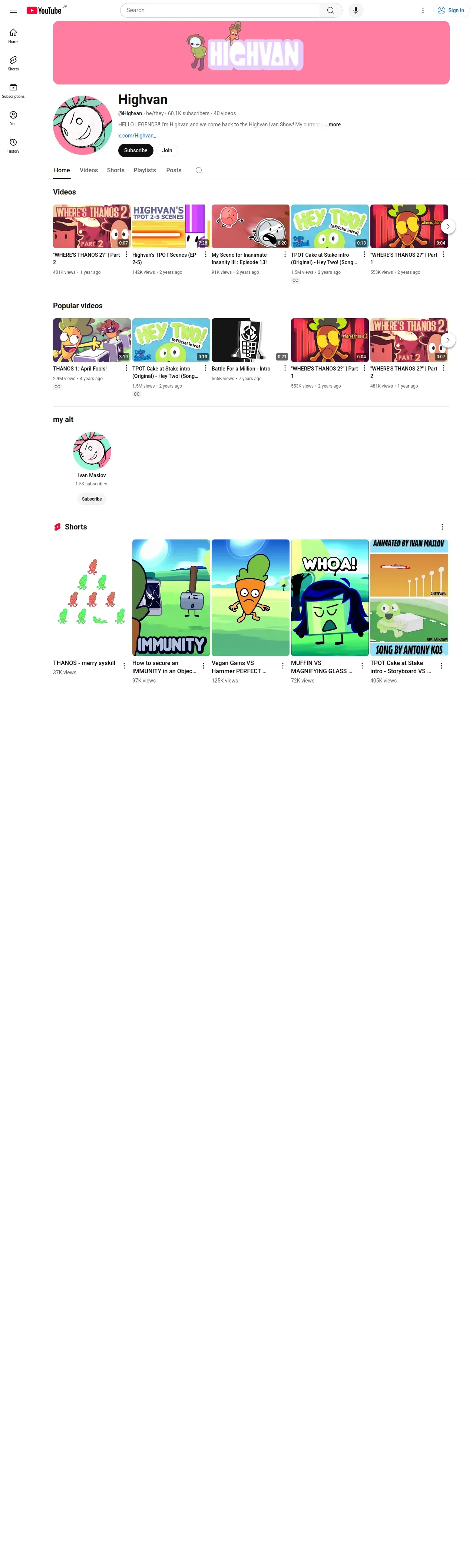Go to Subscriptions in the sidebar
Image resolution: width=476 pixels, height=1568 pixels.
click(x=13, y=90)
